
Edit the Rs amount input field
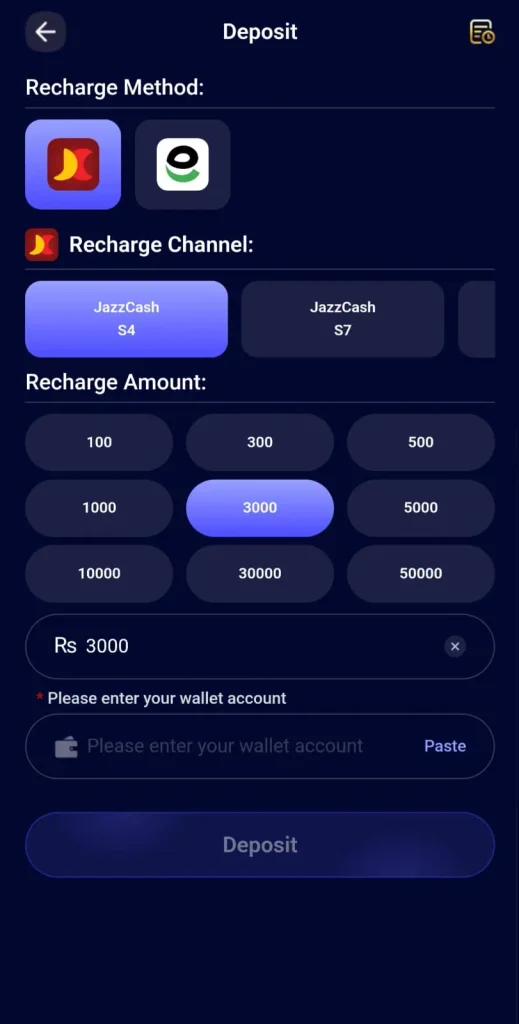point(260,647)
